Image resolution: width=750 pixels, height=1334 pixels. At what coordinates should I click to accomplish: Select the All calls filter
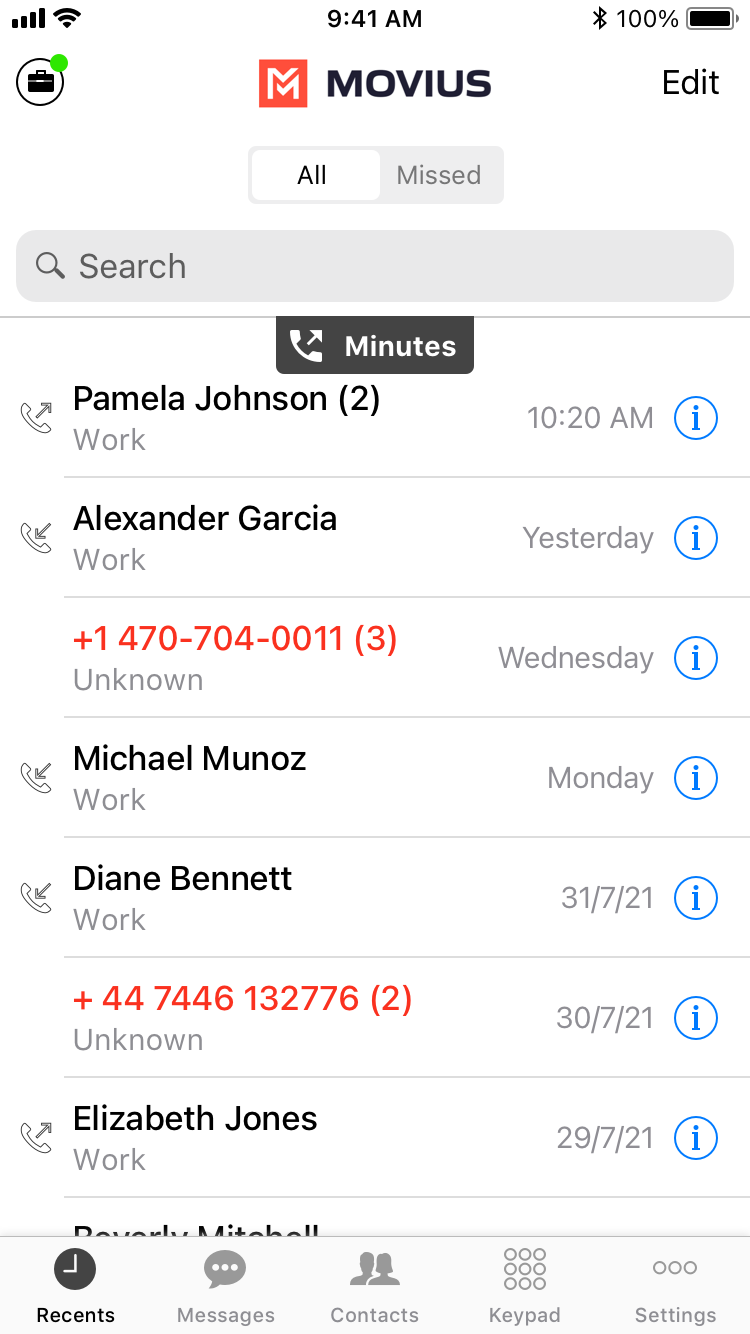[x=313, y=175]
